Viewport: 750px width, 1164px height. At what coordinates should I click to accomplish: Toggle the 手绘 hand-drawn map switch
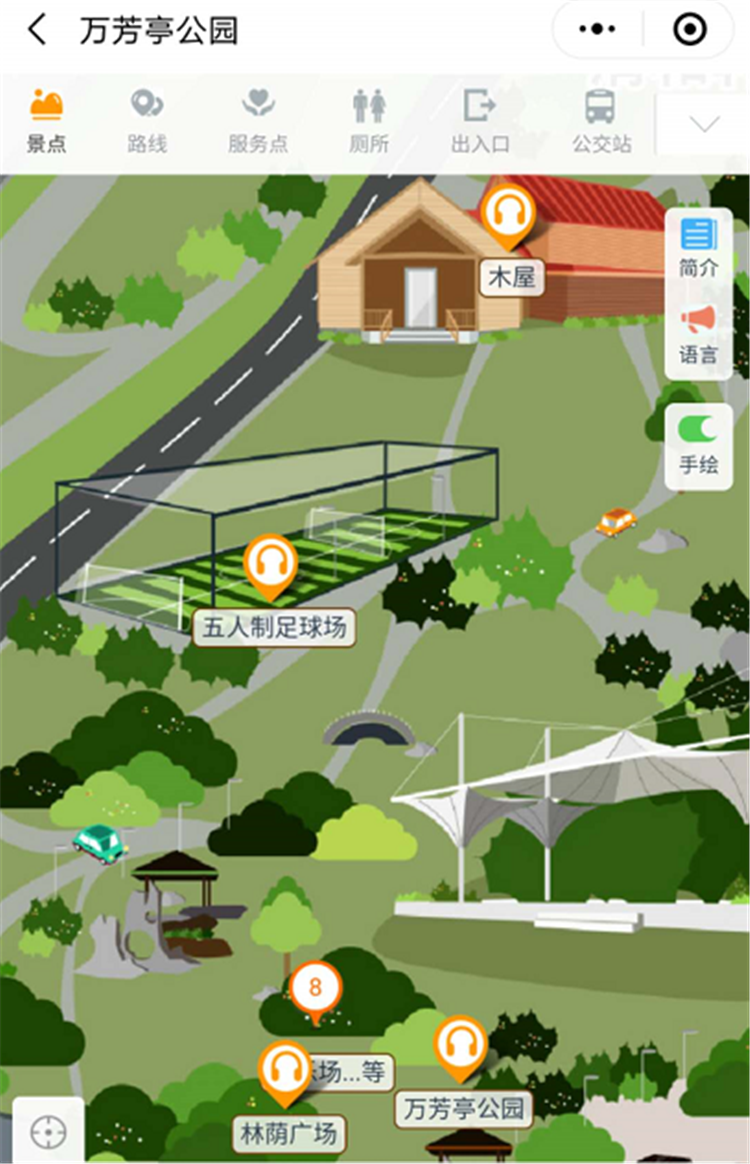tap(698, 445)
